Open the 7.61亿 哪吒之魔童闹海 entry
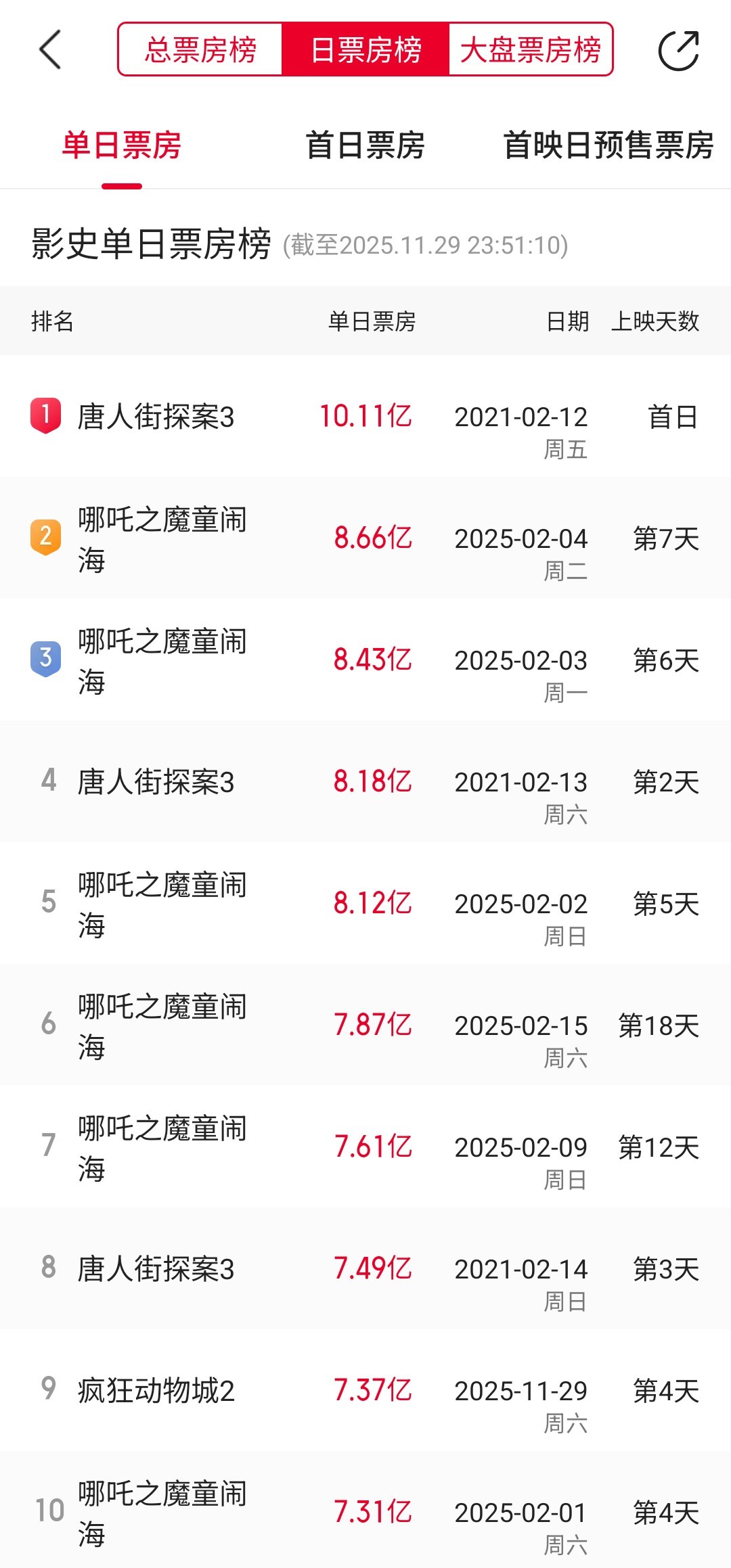The height and width of the screenshot is (1568, 731). [x=365, y=1147]
